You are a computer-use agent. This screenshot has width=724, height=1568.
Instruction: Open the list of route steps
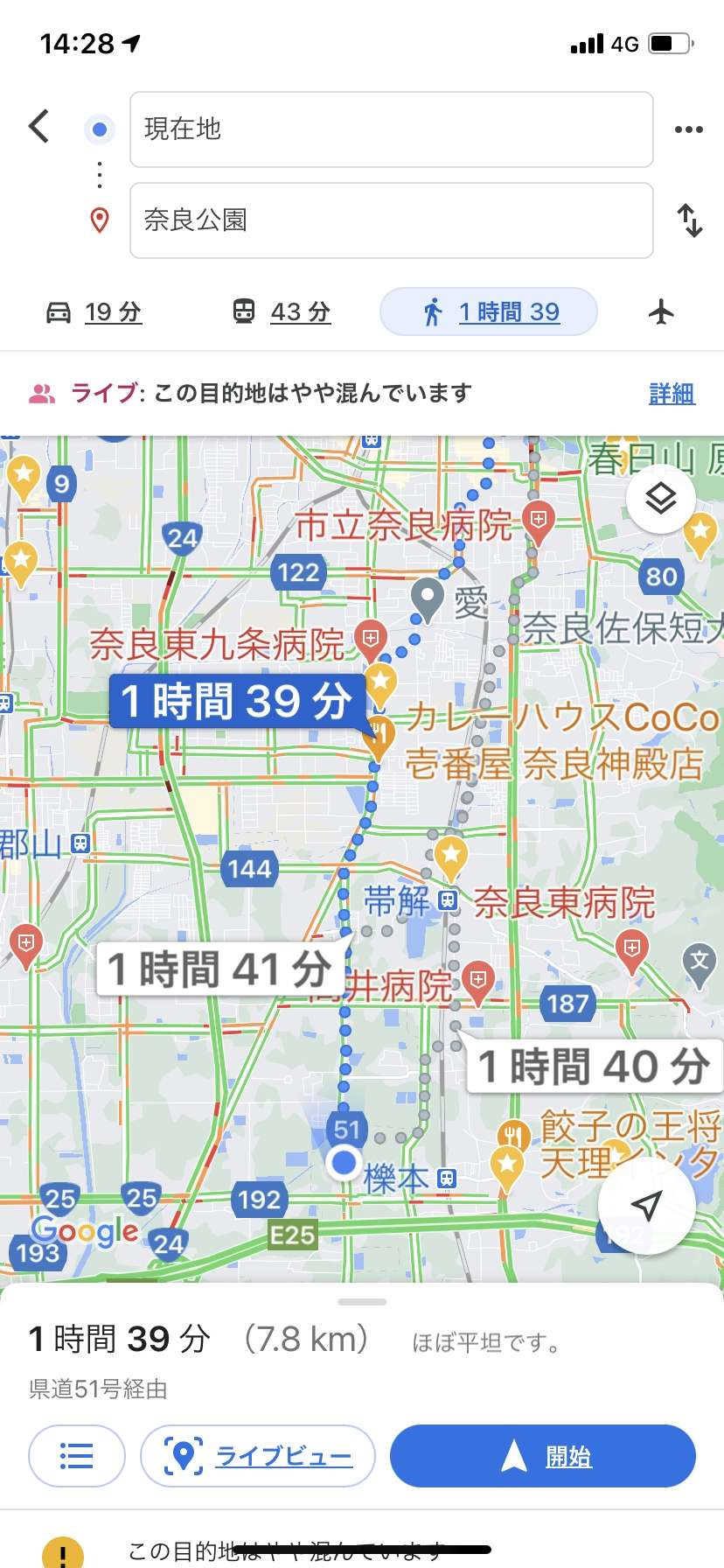pyautogui.click(x=77, y=1456)
